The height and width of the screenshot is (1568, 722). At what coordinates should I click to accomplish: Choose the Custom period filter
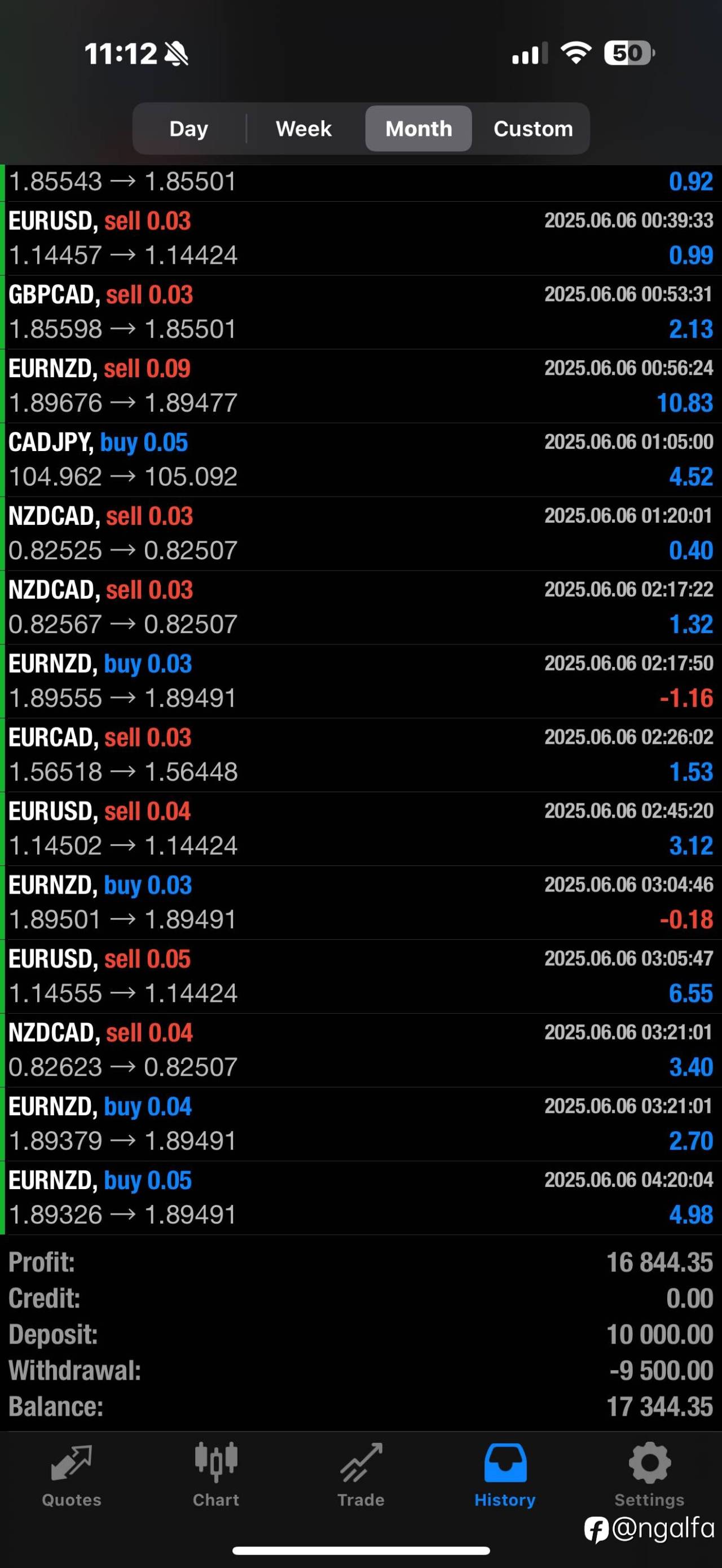[532, 129]
